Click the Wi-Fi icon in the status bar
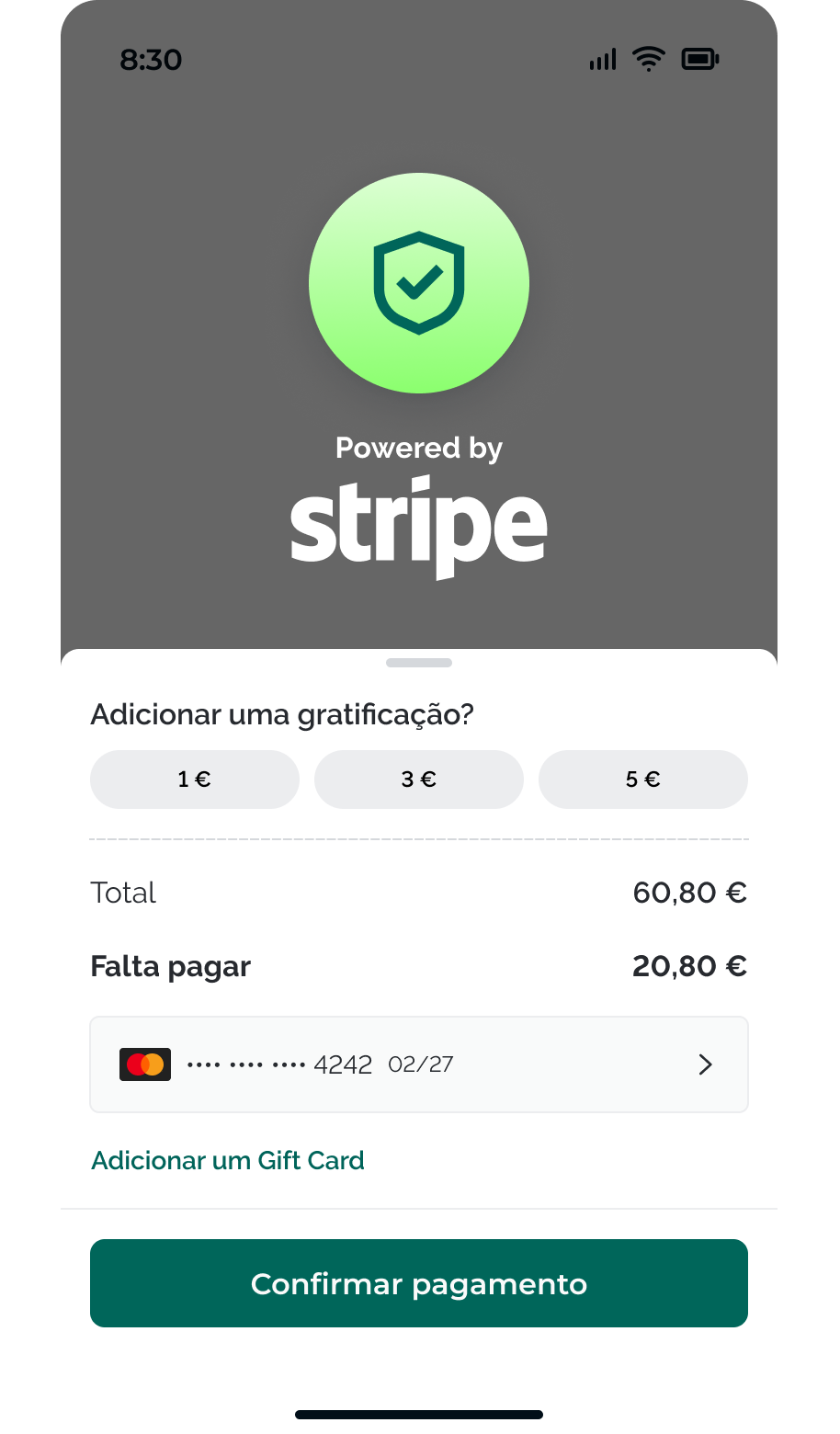Image resolution: width=840 pixels, height=1434 pixels. click(648, 58)
